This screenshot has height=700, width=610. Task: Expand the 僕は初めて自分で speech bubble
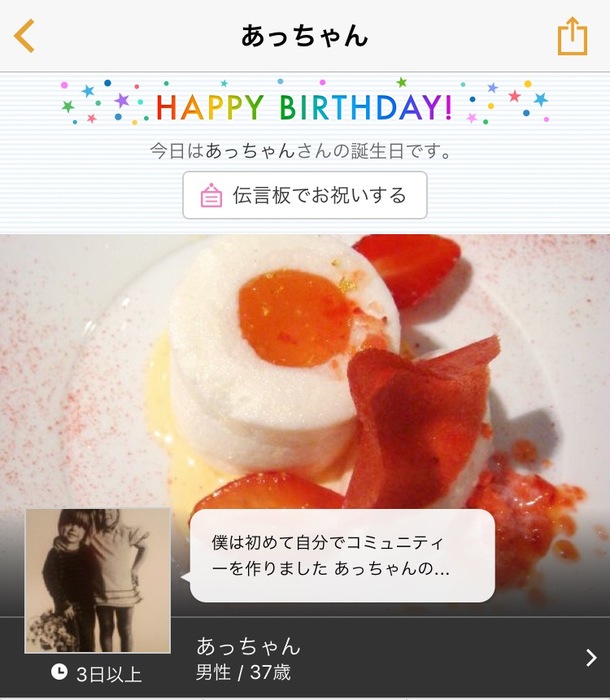[342, 555]
